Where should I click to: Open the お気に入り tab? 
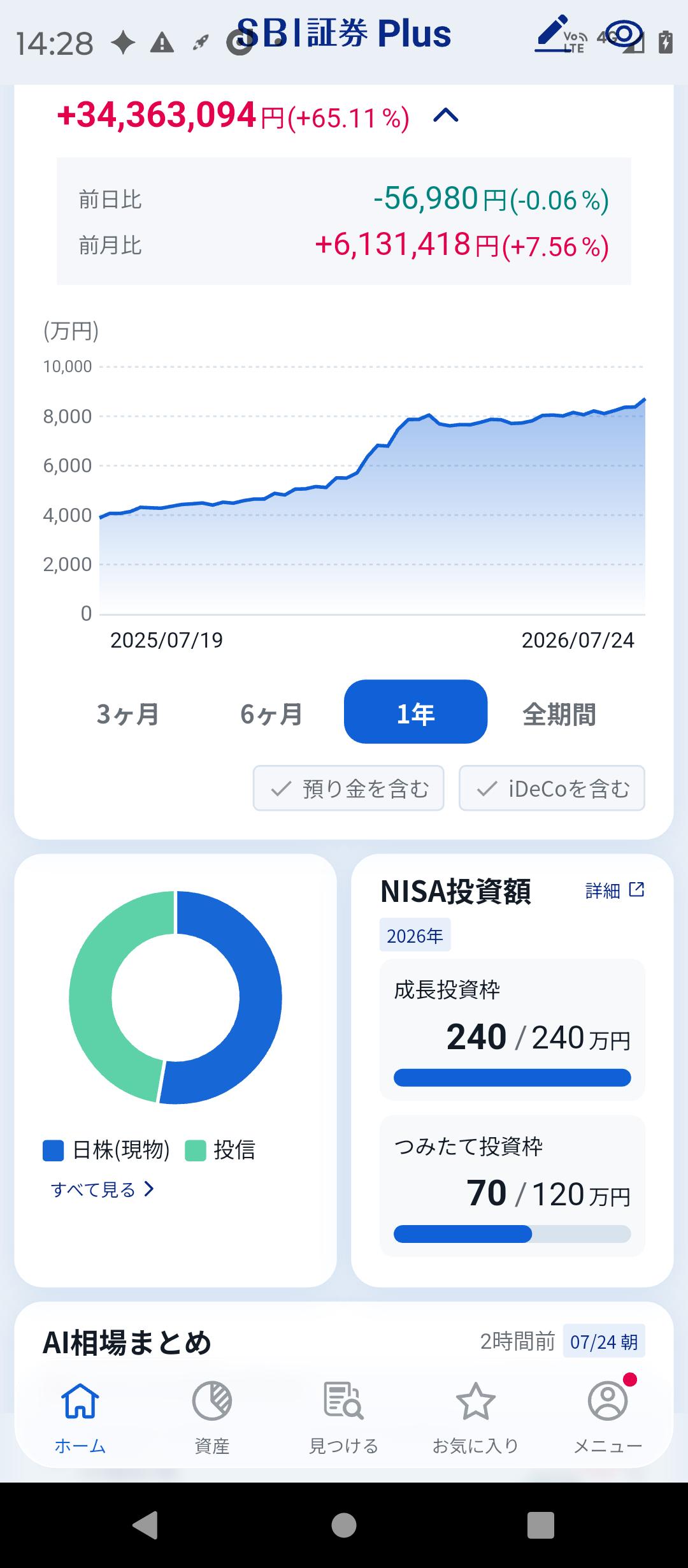pos(476,1418)
